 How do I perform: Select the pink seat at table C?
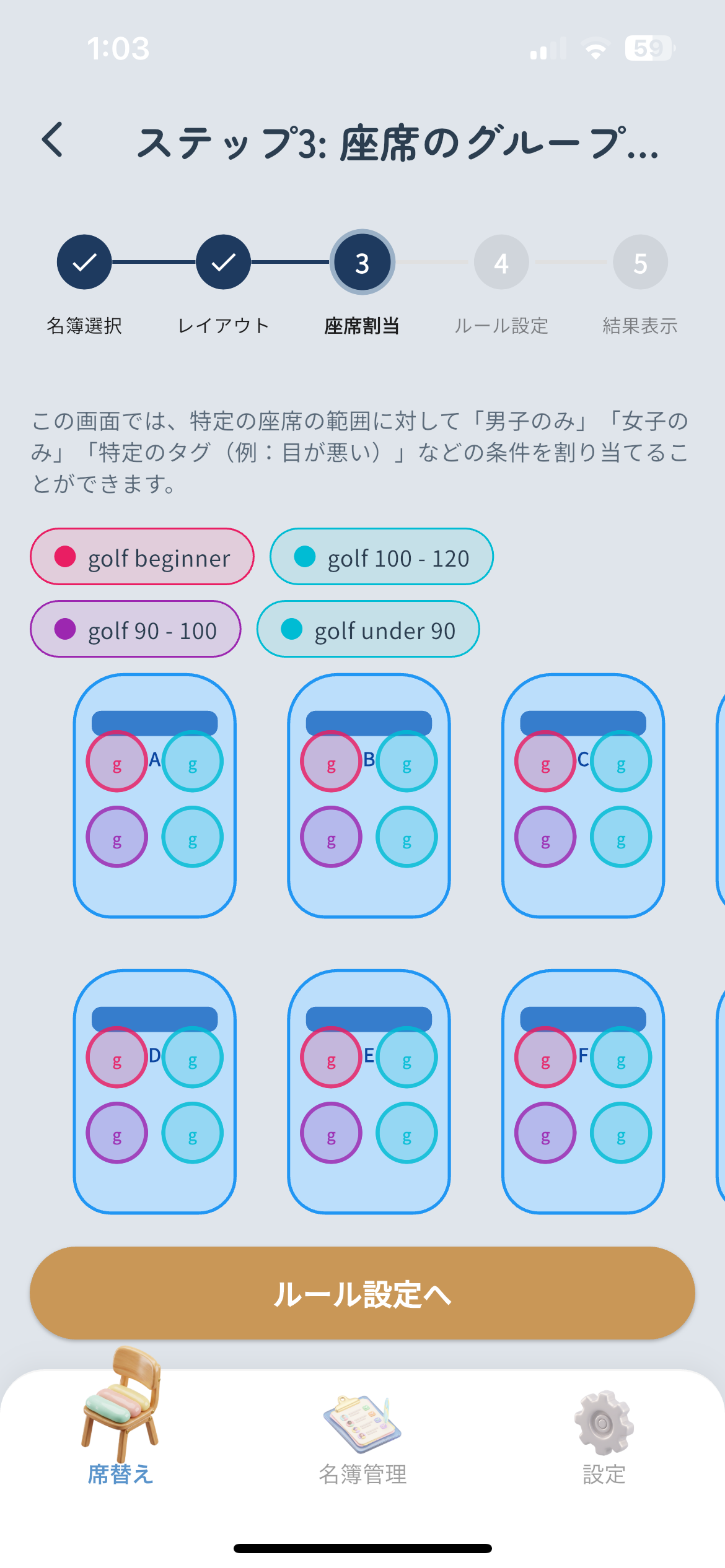click(545, 762)
